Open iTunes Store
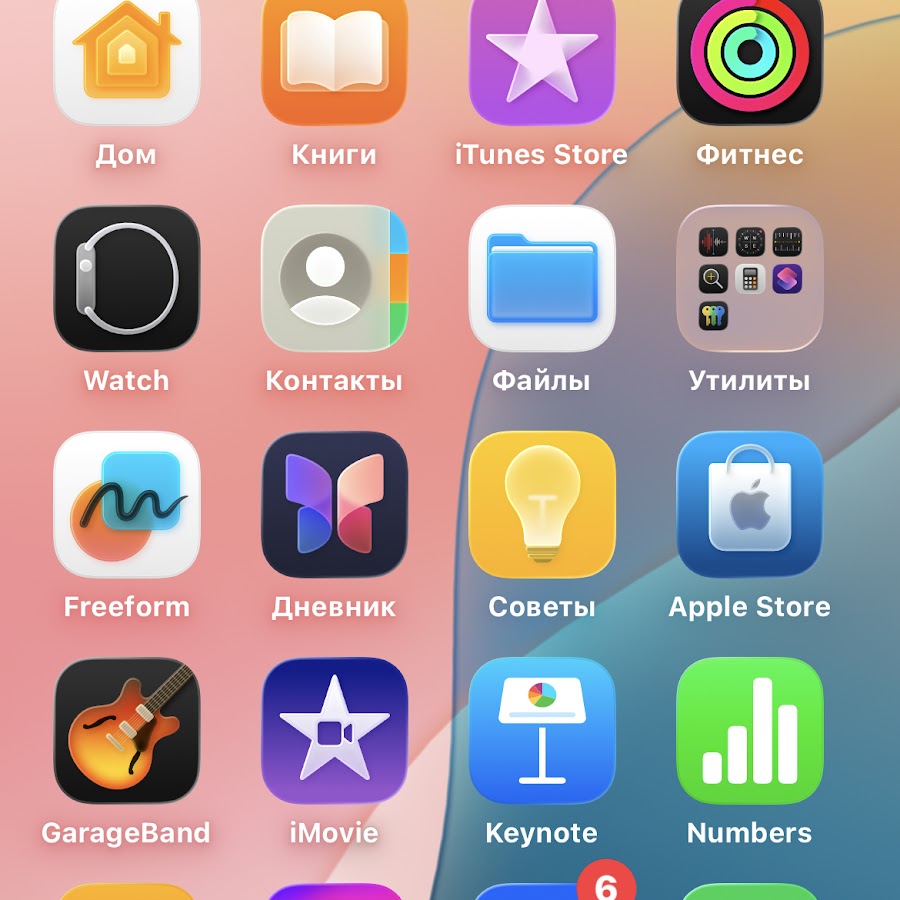The image size is (900, 900). [542, 55]
